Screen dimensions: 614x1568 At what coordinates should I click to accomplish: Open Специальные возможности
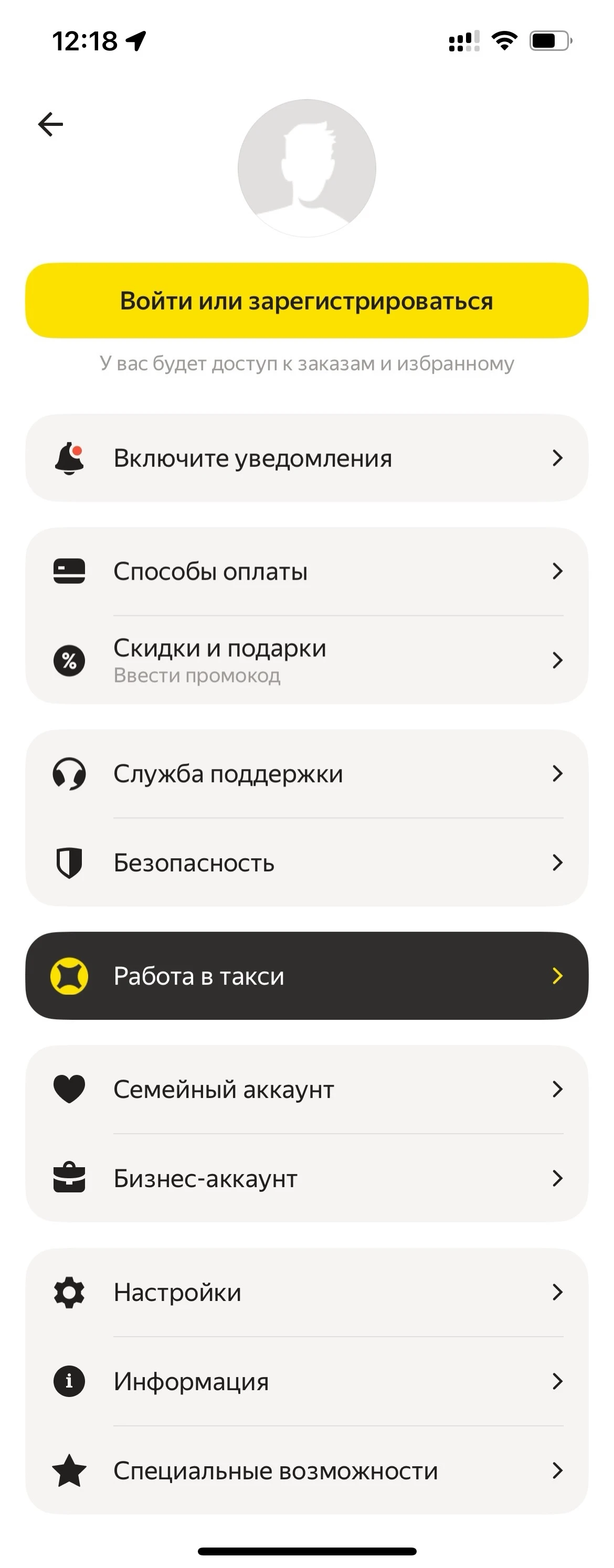(x=306, y=1470)
